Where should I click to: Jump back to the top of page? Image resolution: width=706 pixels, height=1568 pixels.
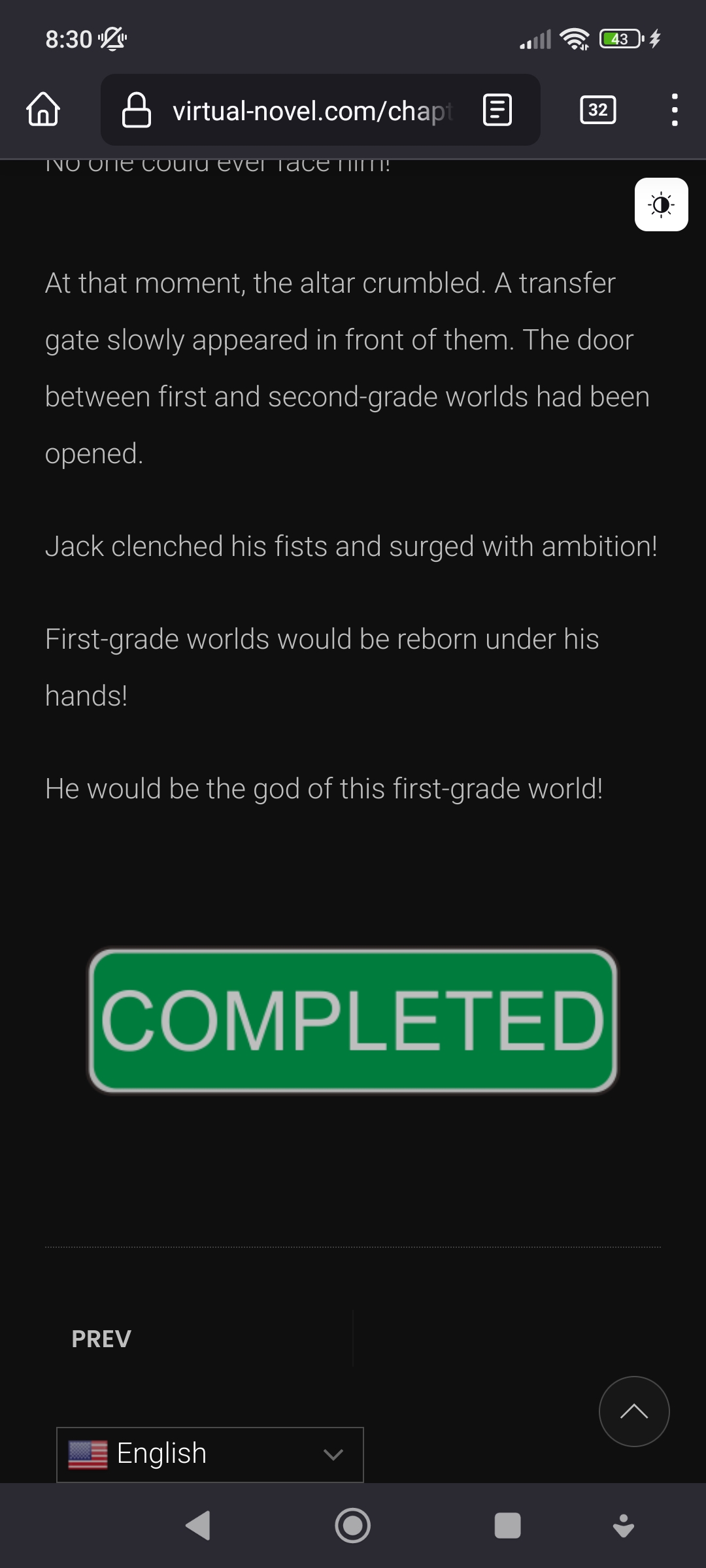633,1411
